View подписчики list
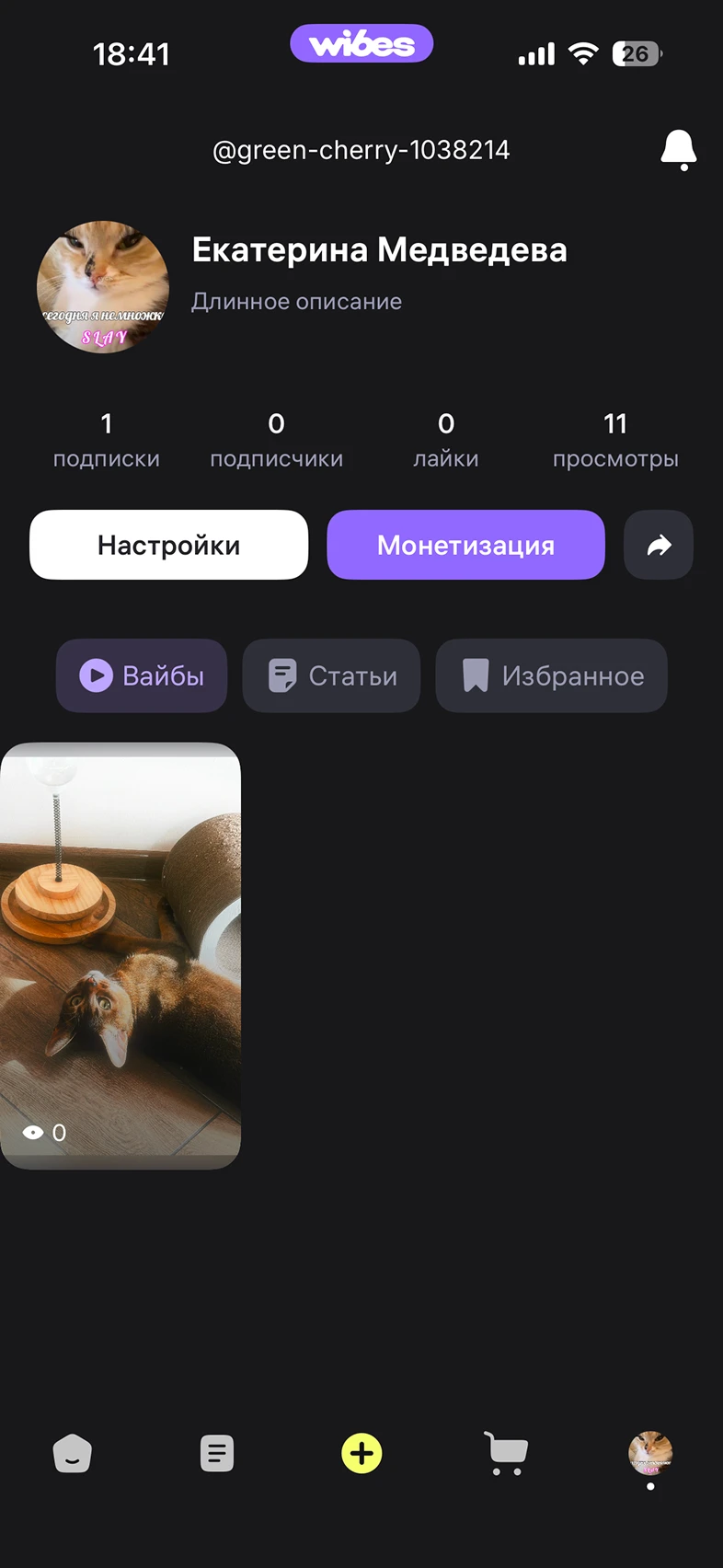 tap(276, 439)
